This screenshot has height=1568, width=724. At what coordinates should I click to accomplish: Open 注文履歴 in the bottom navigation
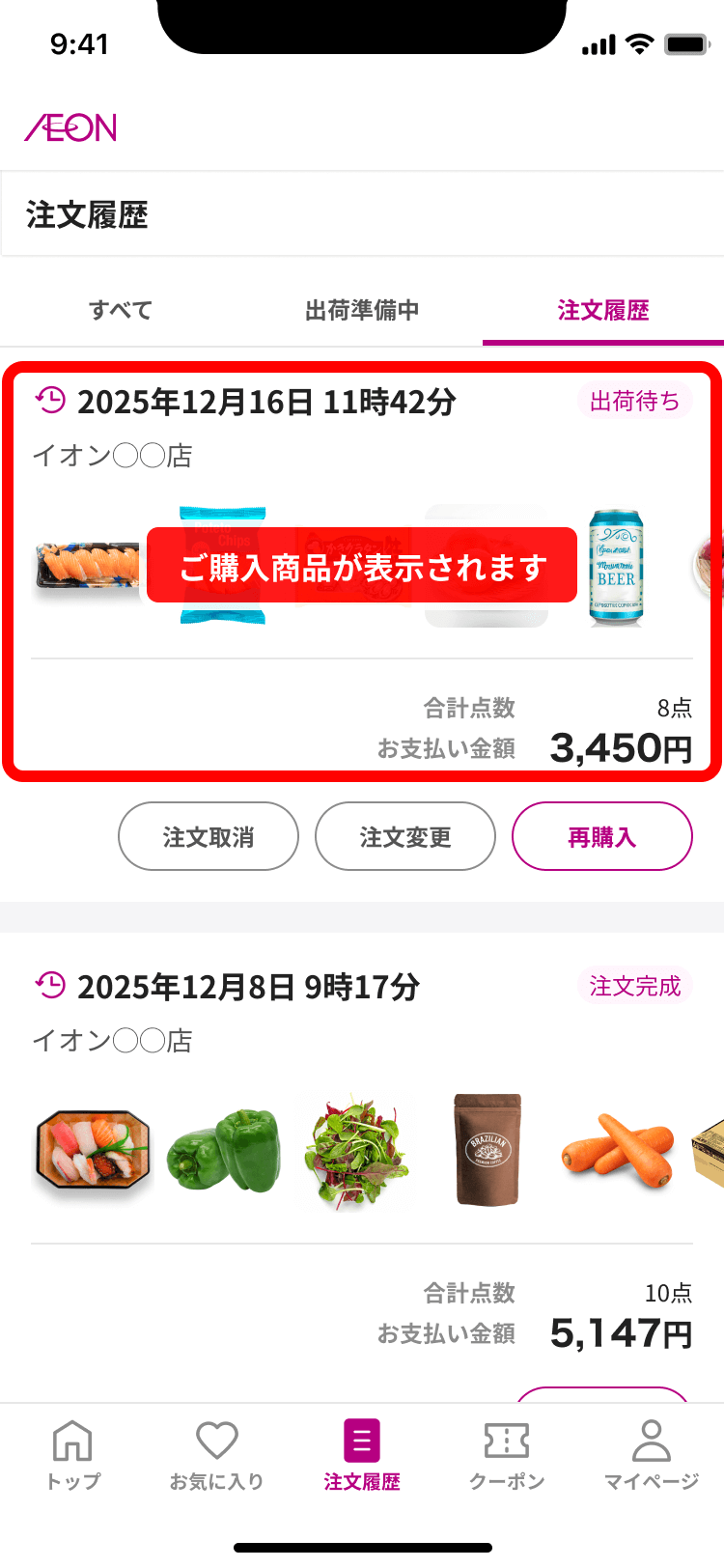[x=362, y=1454]
